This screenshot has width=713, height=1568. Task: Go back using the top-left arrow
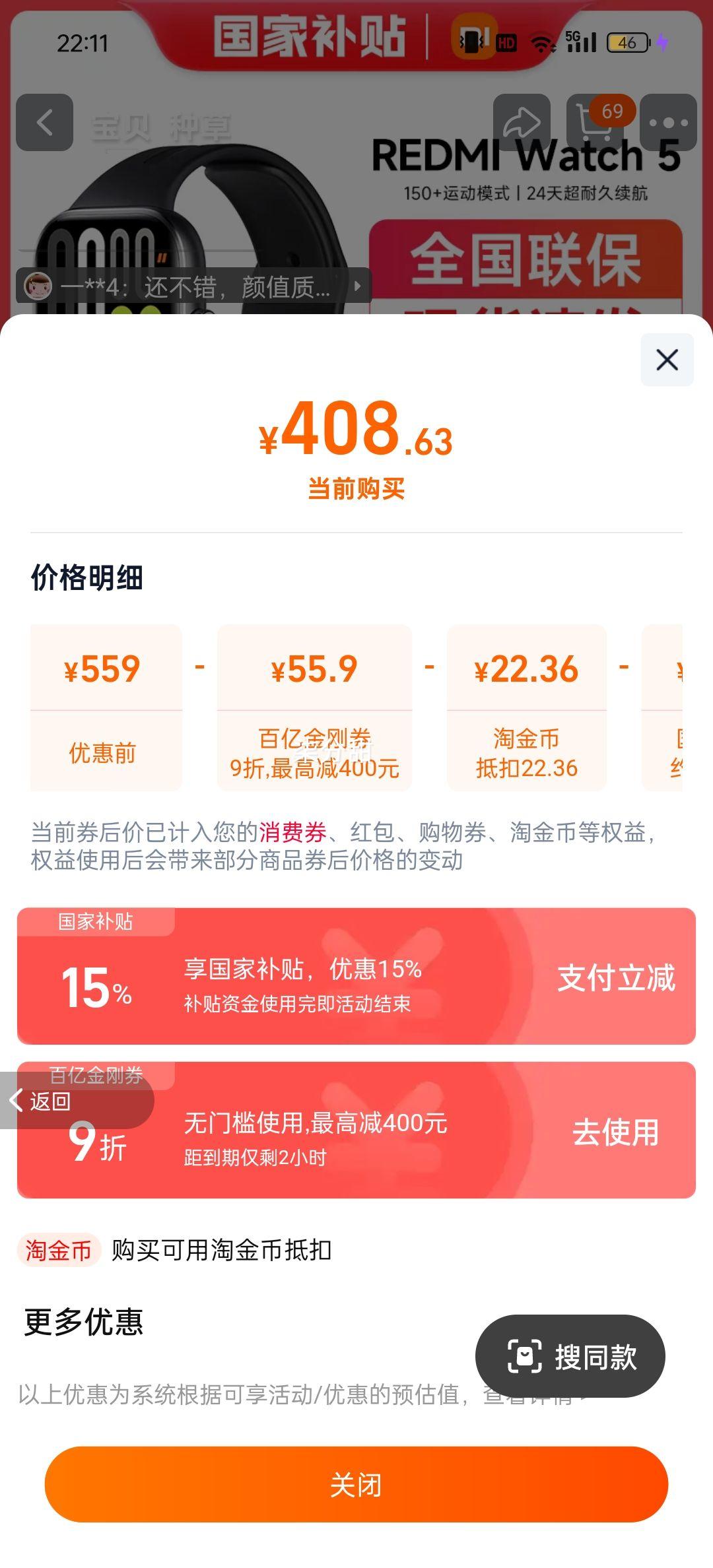point(44,123)
